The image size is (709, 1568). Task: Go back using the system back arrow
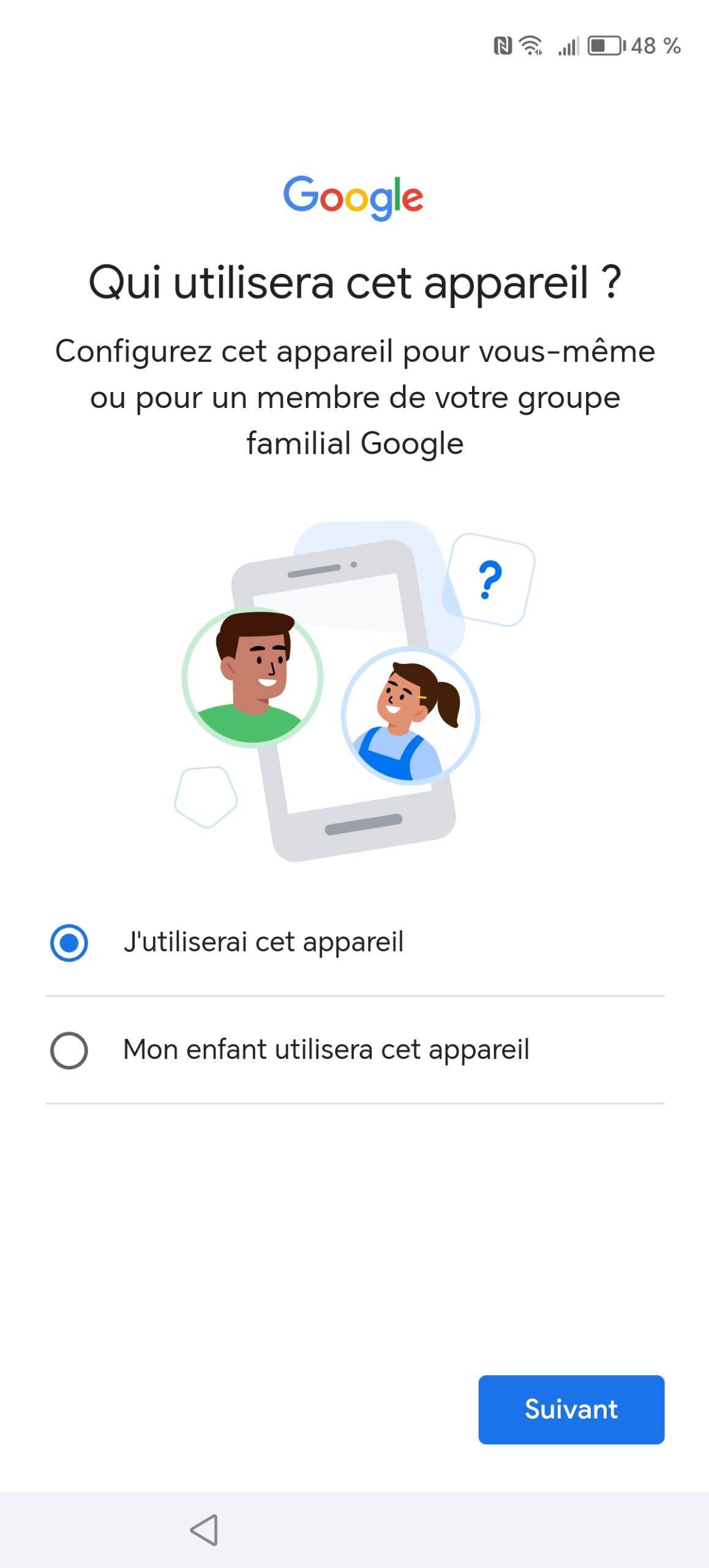(204, 1529)
